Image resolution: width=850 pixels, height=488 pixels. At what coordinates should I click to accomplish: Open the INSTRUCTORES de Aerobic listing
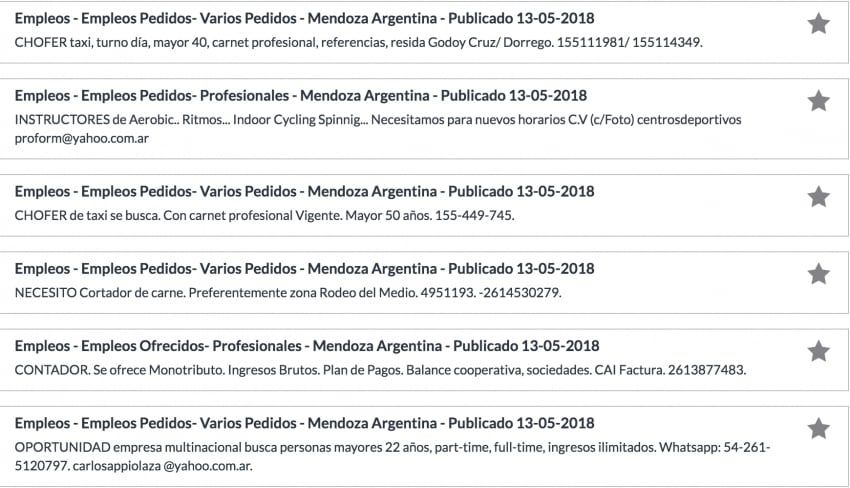300,96
